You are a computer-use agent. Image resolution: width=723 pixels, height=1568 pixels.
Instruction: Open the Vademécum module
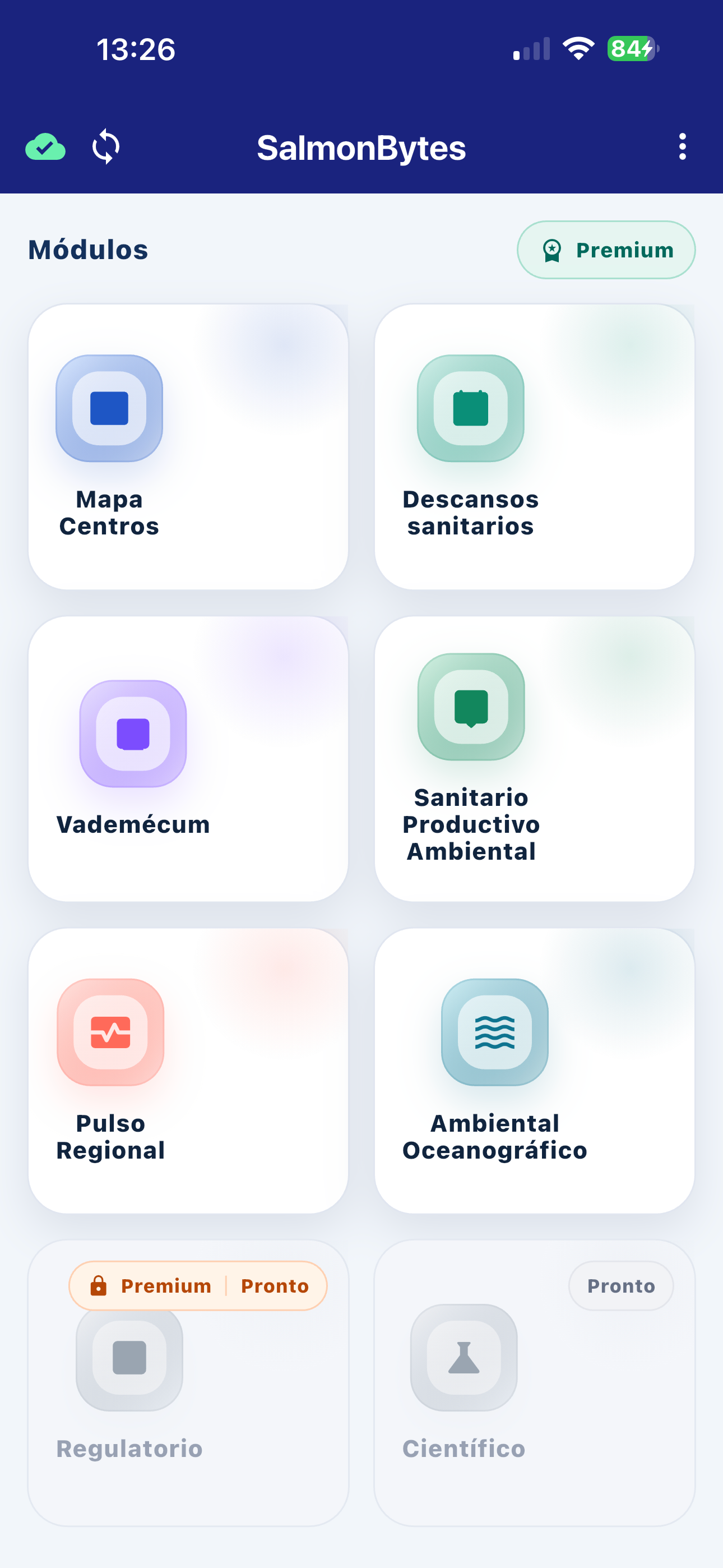point(188,759)
